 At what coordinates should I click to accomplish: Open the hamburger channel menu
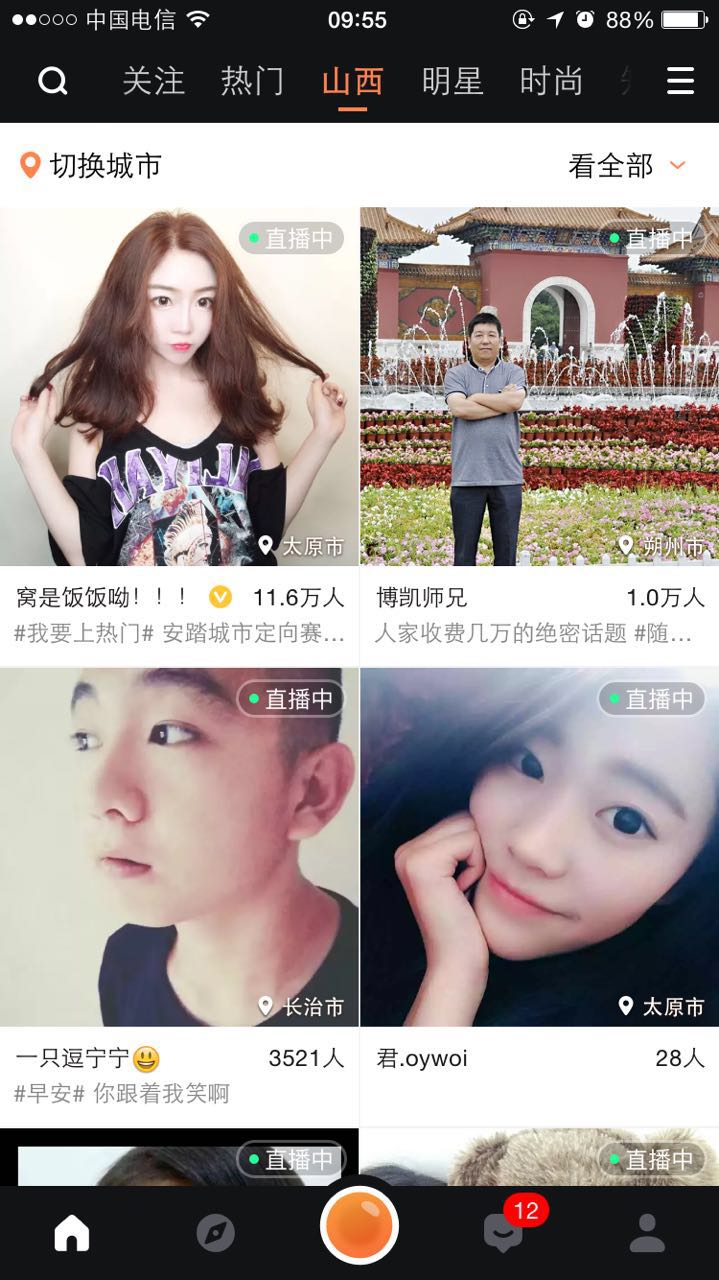pos(680,81)
